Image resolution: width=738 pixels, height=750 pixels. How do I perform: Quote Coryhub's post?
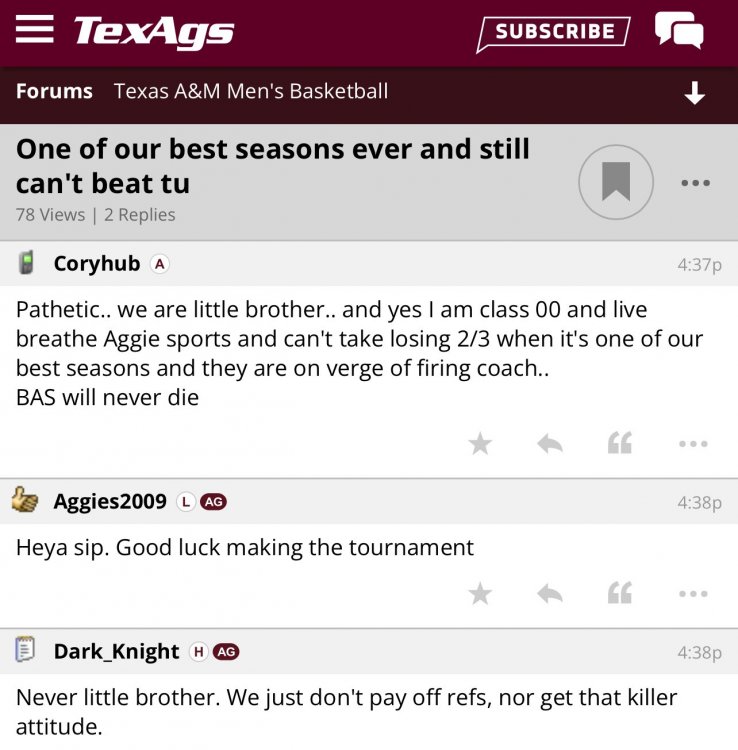pyautogui.click(x=620, y=444)
